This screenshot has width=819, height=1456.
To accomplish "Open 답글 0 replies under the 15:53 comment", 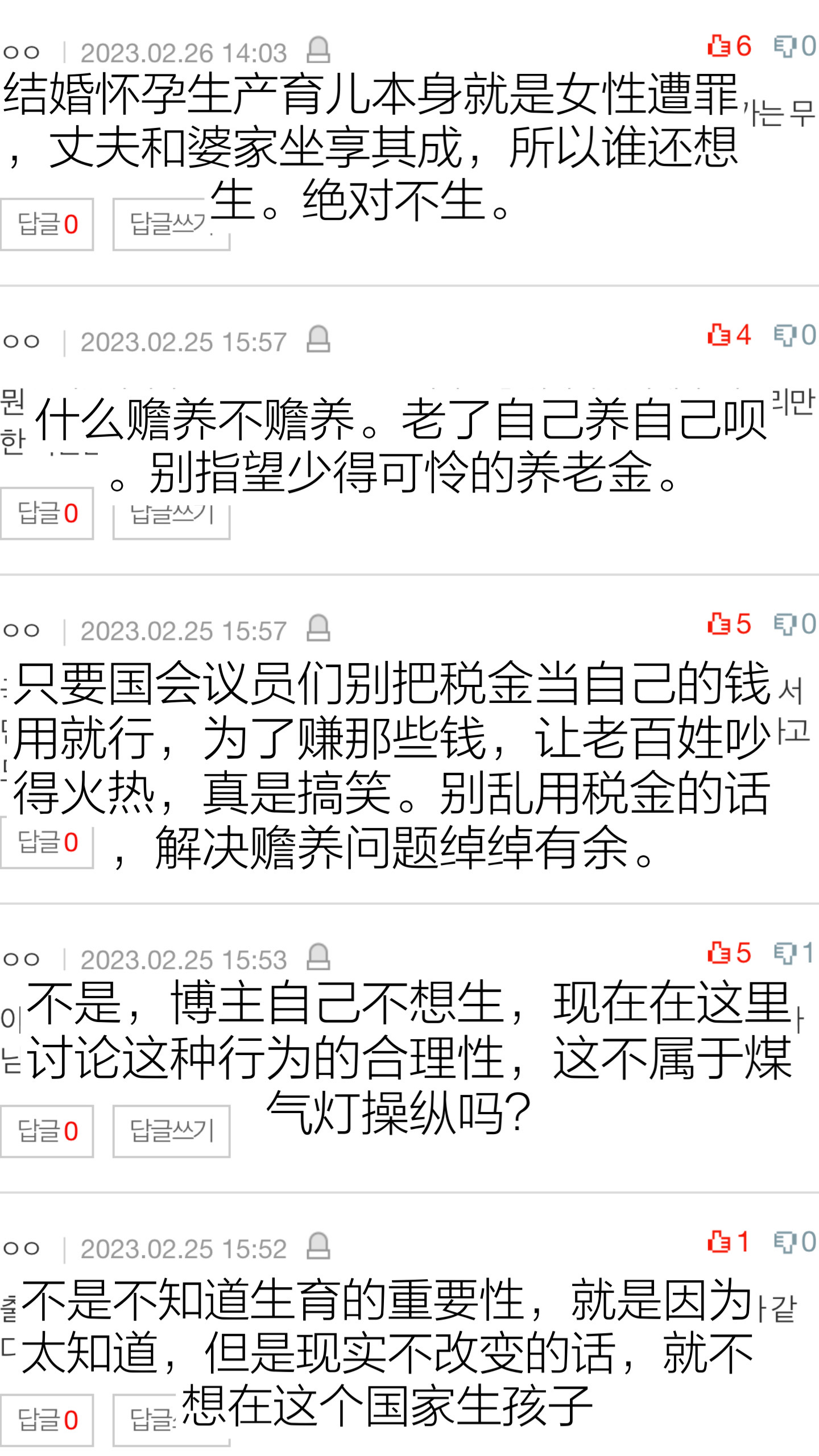I will click(x=47, y=1131).
